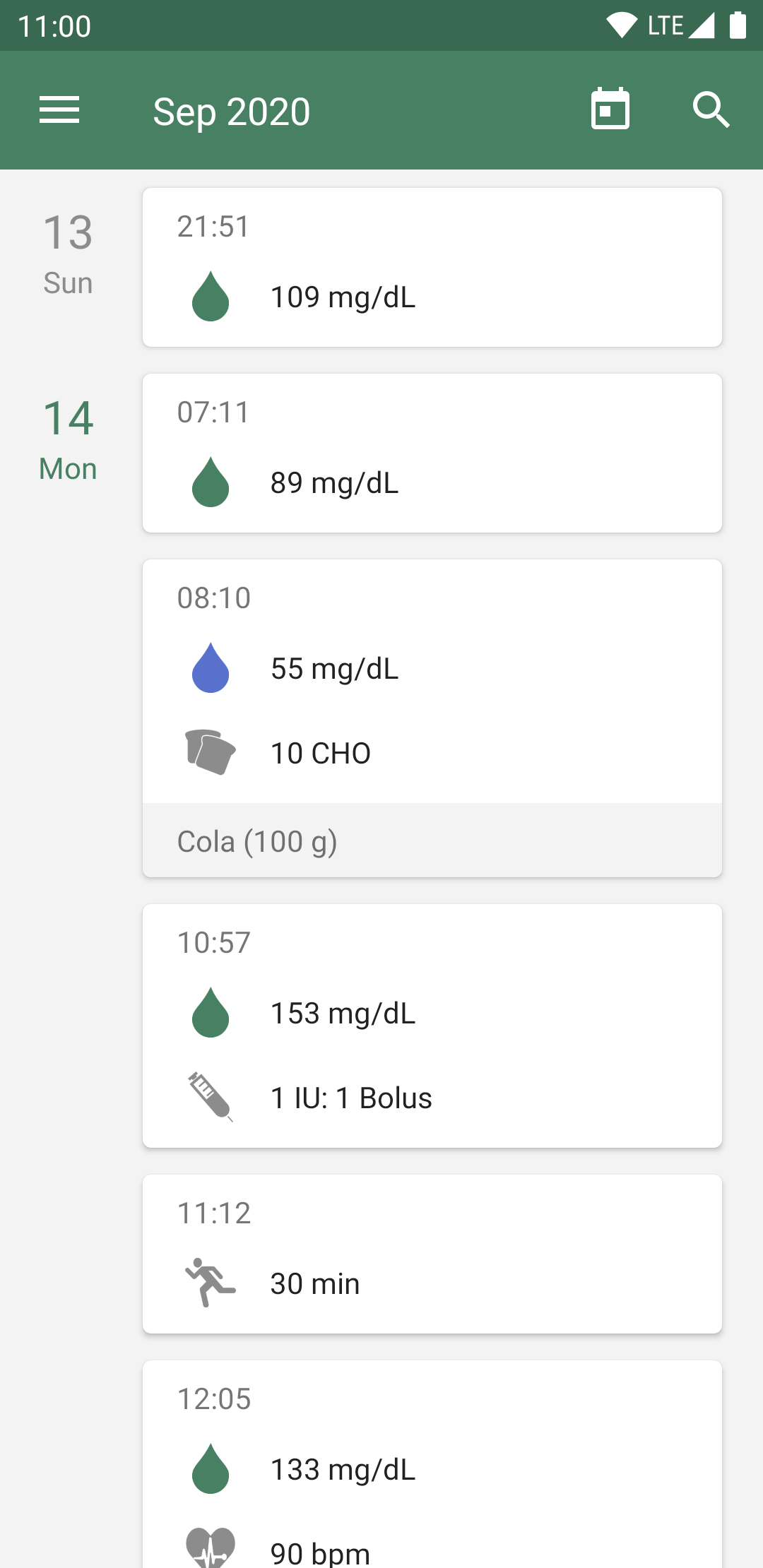Open the 08:10 entry with Cola
Screen dimensions: 763x1568
[x=432, y=717]
